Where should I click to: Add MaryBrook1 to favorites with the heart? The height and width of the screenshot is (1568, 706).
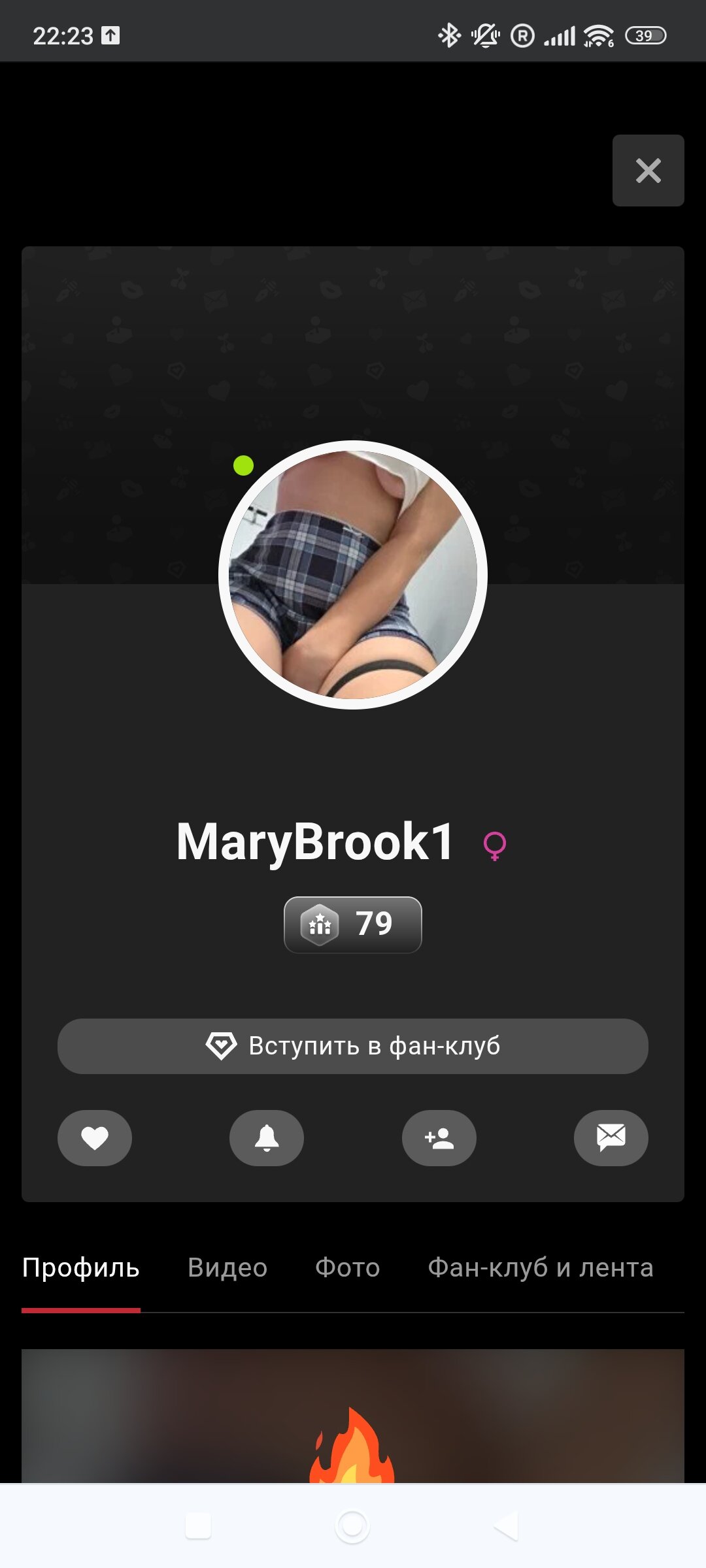point(95,1138)
